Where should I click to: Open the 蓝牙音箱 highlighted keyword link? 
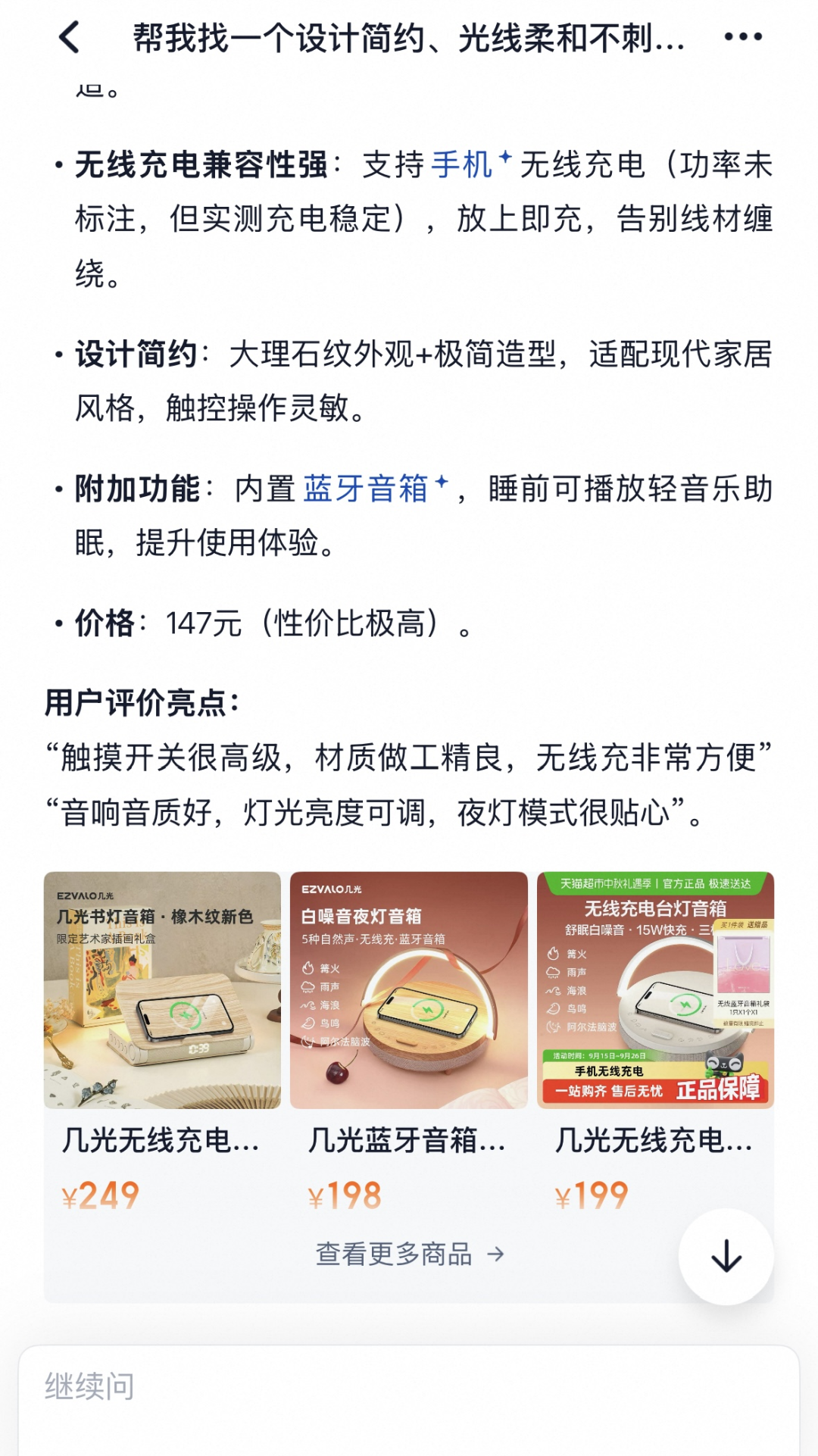point(367,489)
